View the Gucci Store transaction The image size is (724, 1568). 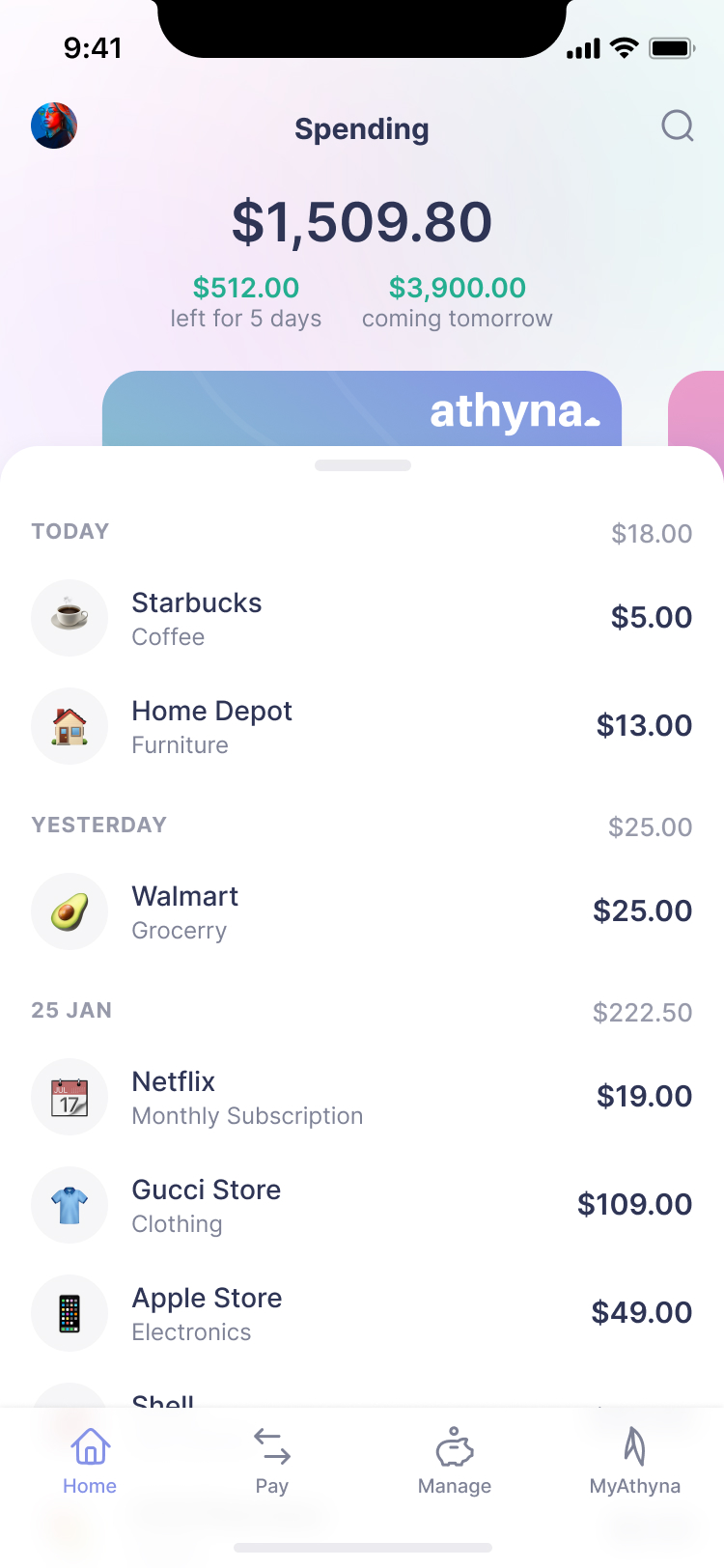pyautogui.click(x=362, y=1205)
